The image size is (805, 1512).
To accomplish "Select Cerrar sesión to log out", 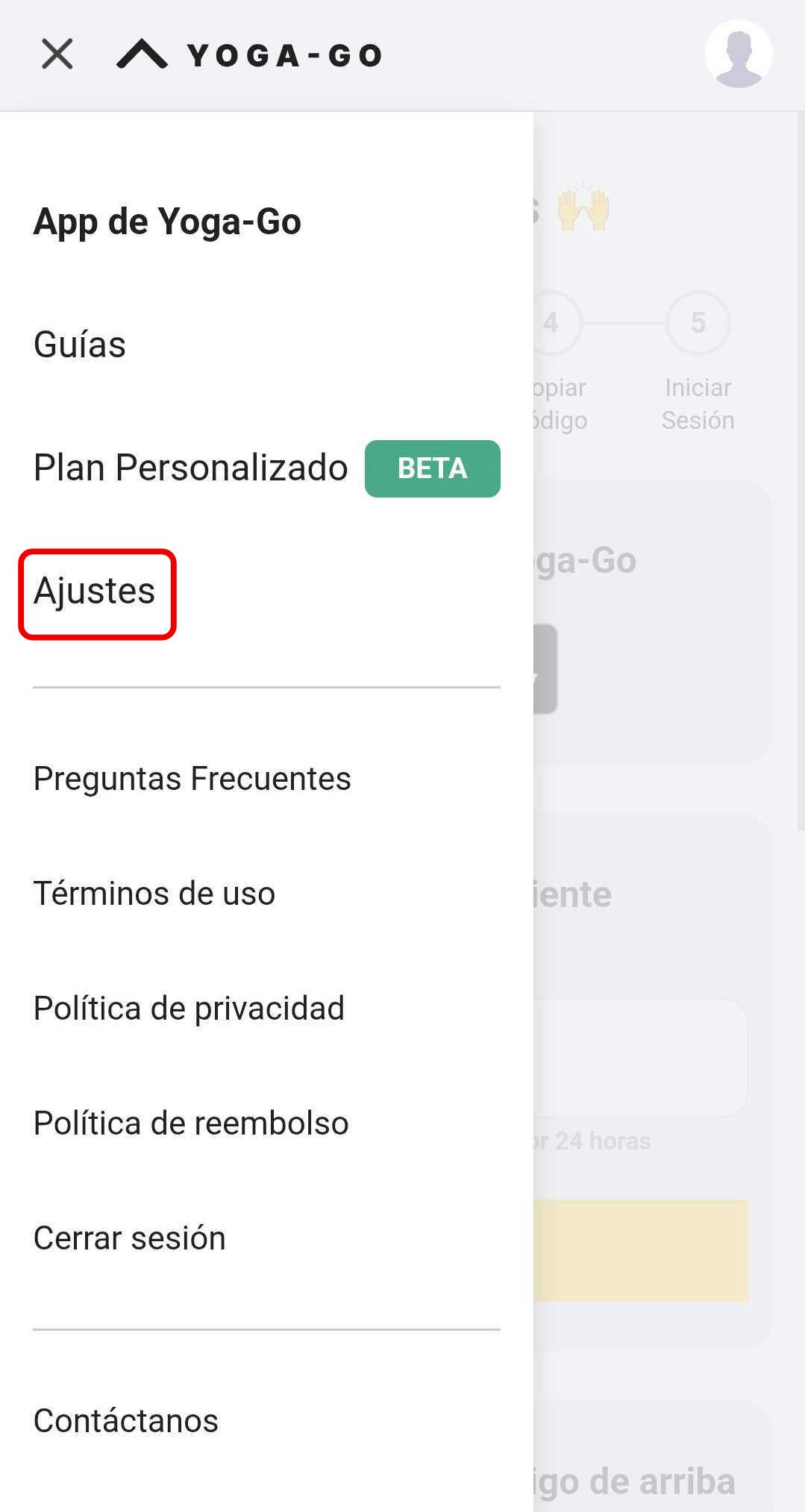I will point(129,1238).
